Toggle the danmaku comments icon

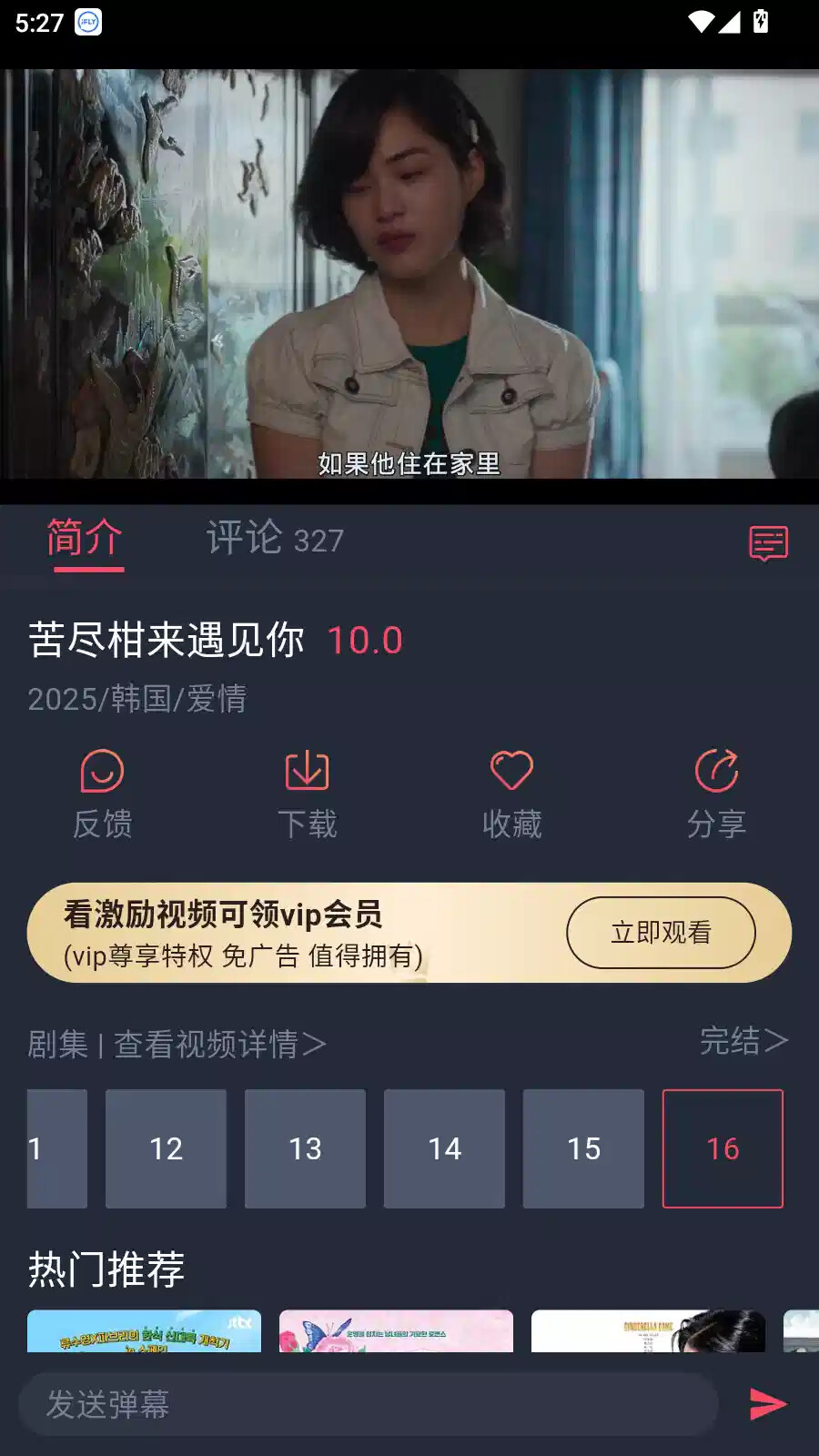(x=768, y=543)
